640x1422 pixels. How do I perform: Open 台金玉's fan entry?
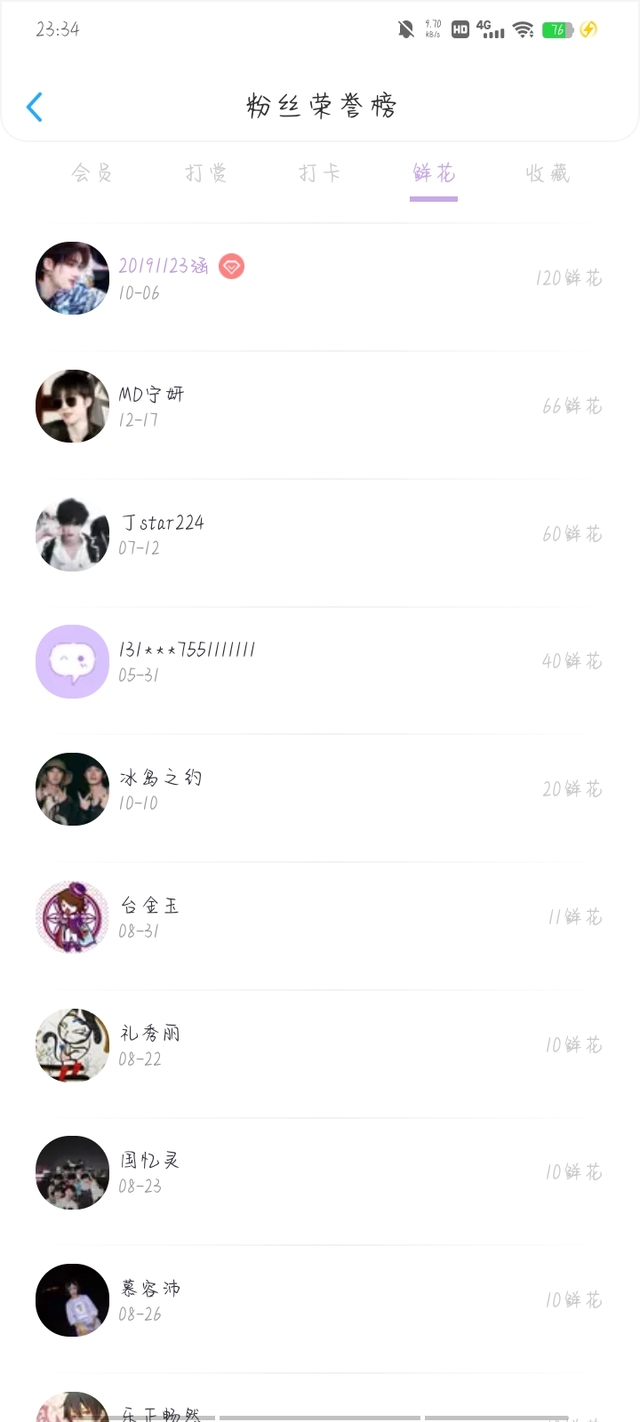coord(320,917)
